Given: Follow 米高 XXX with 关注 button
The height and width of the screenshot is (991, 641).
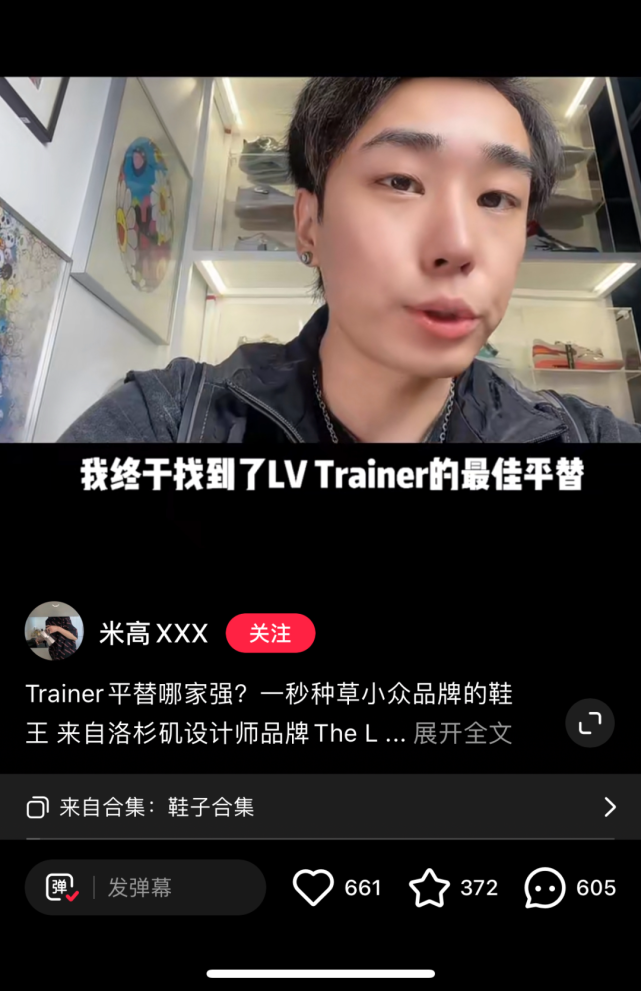Looking at the screenshot, I should click(x=270, y=633).
